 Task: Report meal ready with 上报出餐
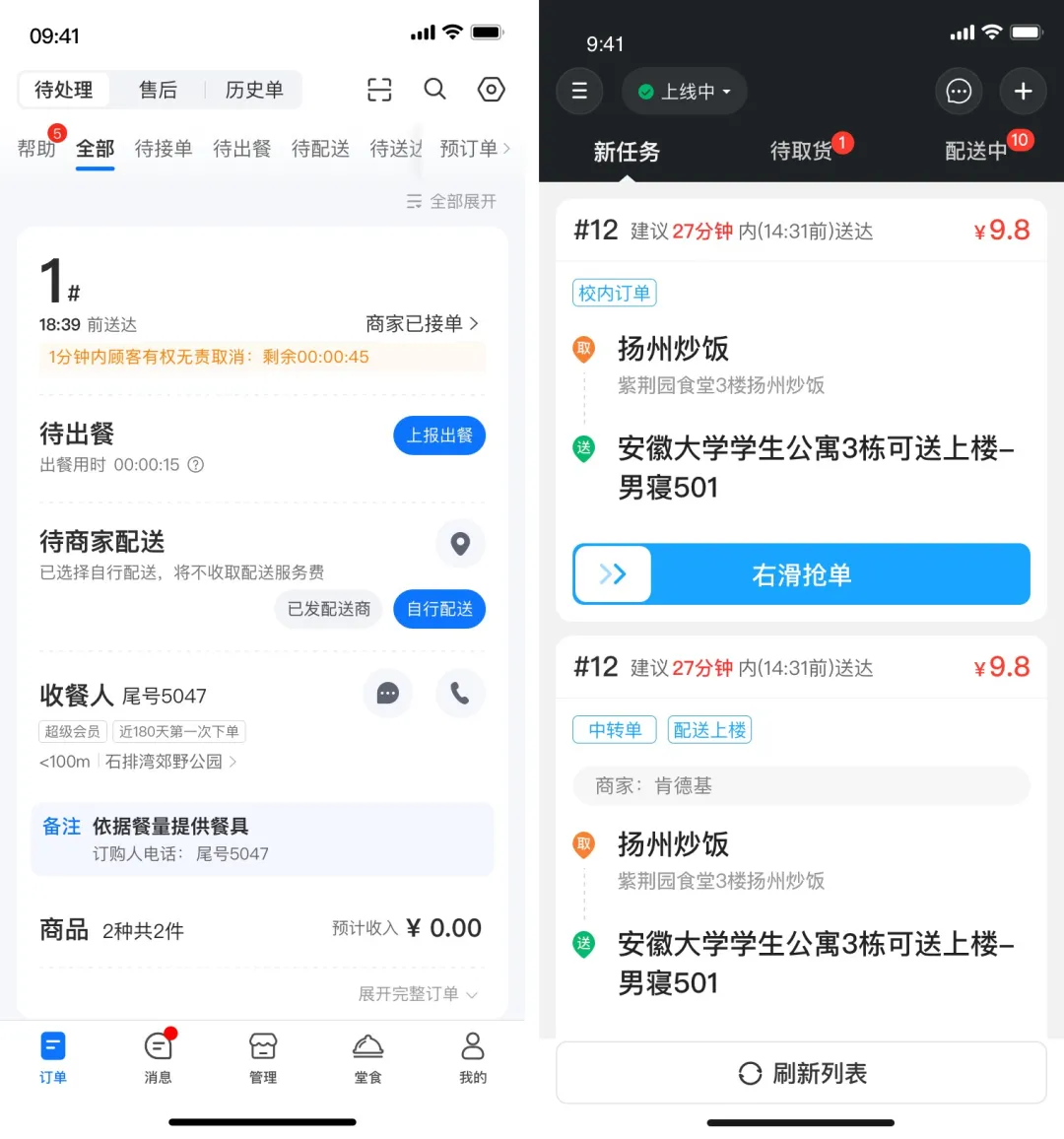pos(439,435)
